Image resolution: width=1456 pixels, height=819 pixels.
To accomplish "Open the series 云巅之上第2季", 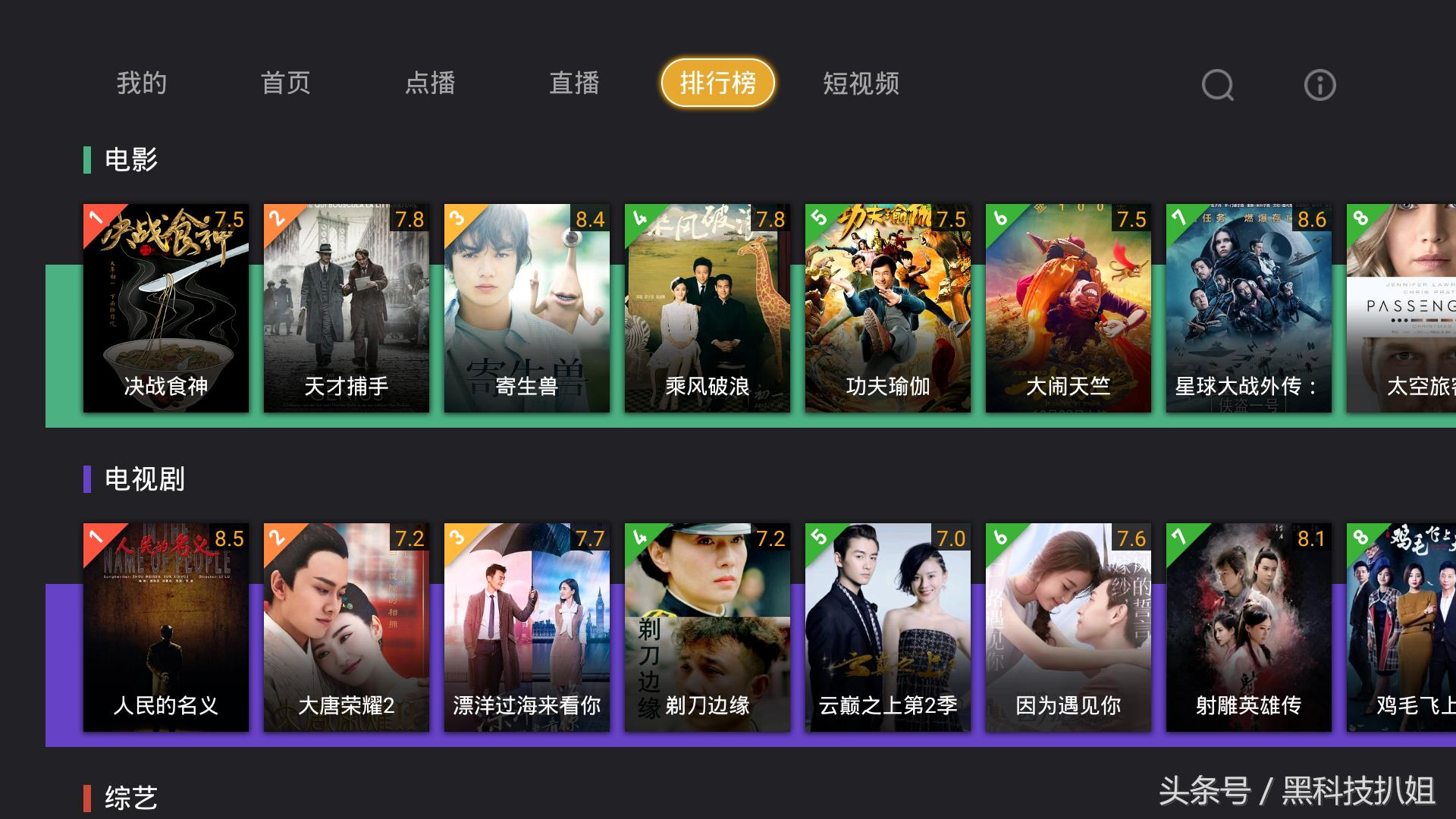I will pyautogui.click(x=888, y=627).
